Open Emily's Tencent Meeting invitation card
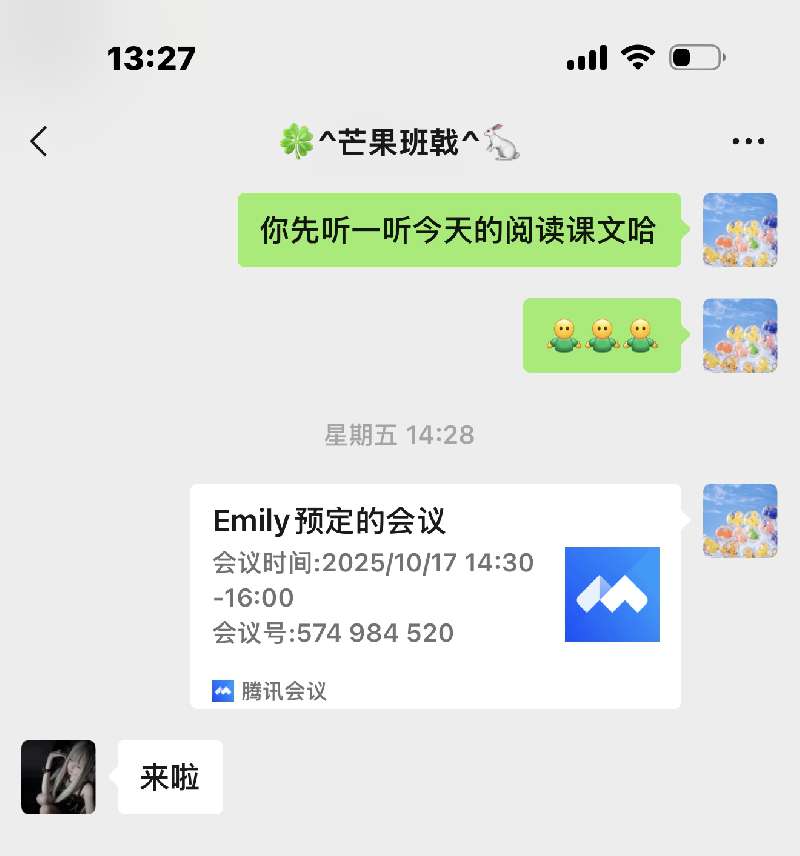The image size is (800, 856). (435, 595)
